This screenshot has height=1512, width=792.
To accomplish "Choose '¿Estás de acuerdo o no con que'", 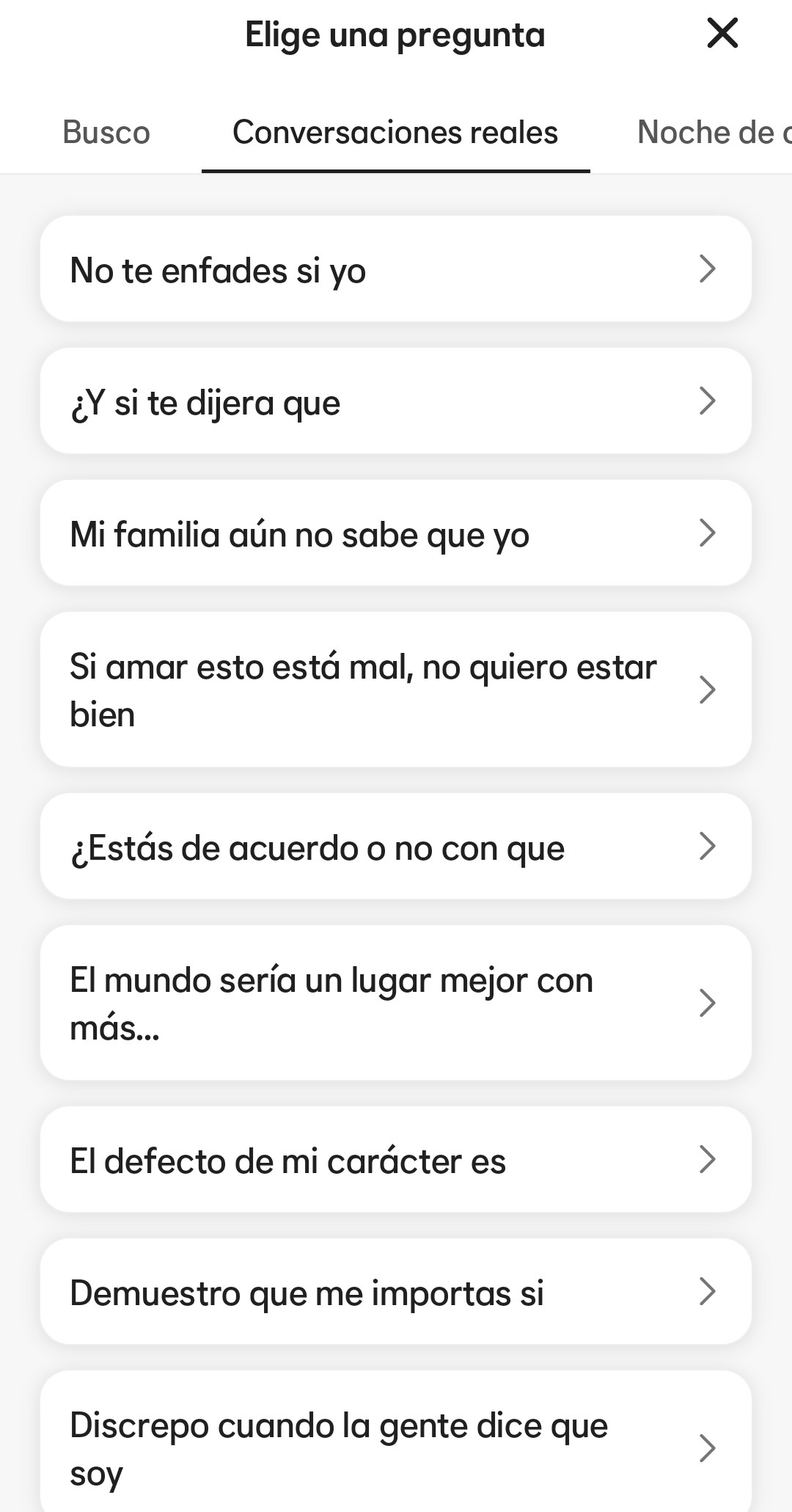I will point(395,847).
